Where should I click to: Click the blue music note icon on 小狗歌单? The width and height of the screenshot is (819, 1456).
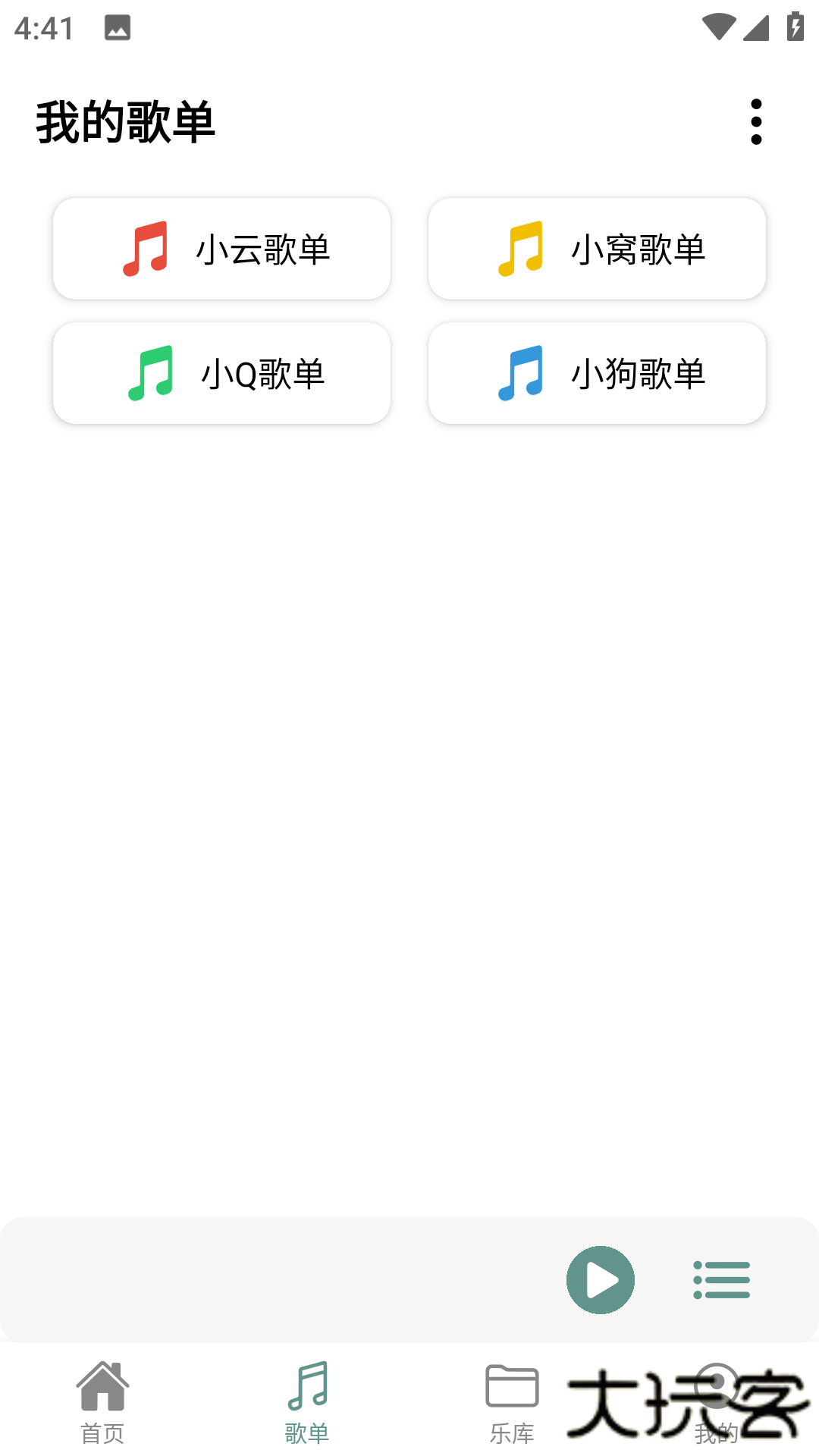click(522, 372)
